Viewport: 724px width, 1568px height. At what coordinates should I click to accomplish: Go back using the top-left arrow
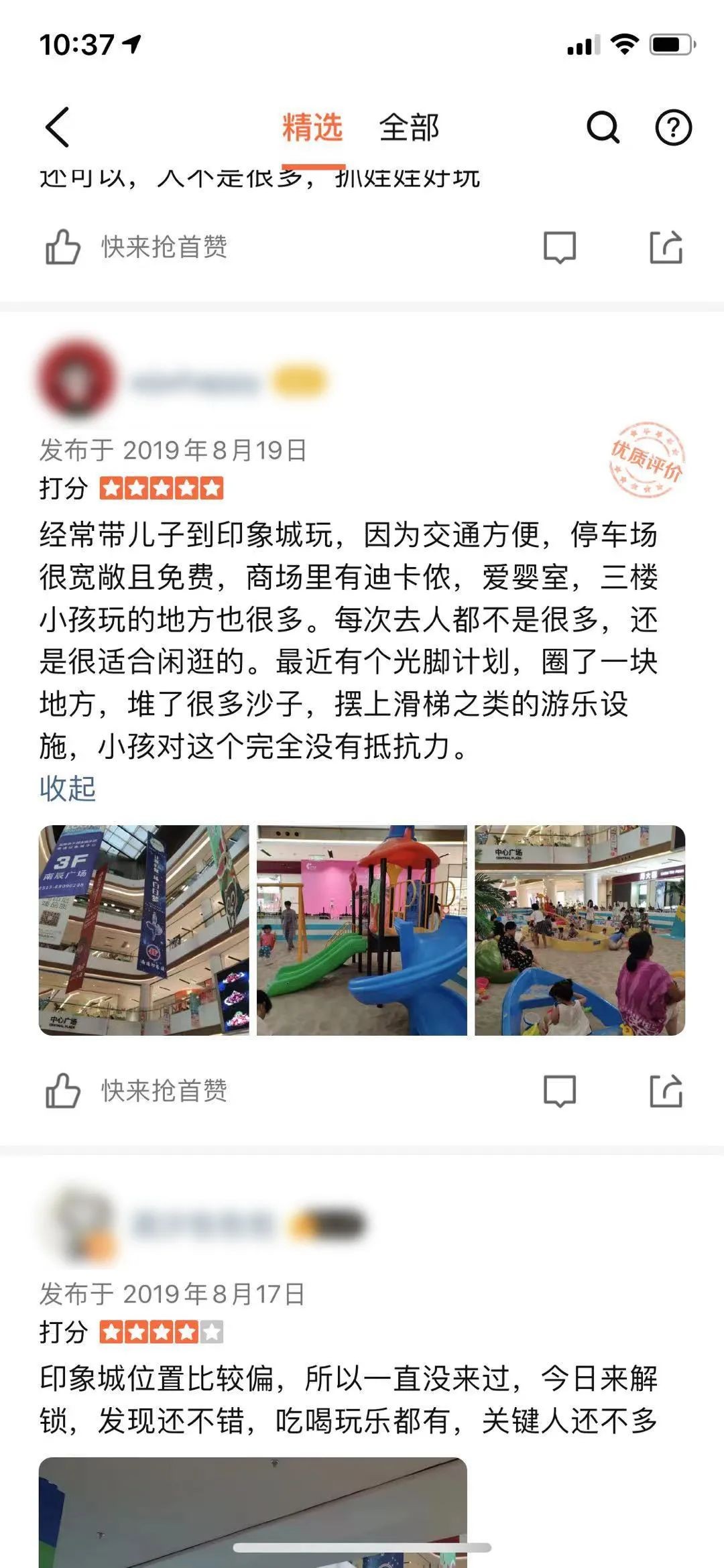[x=58, y=127]
